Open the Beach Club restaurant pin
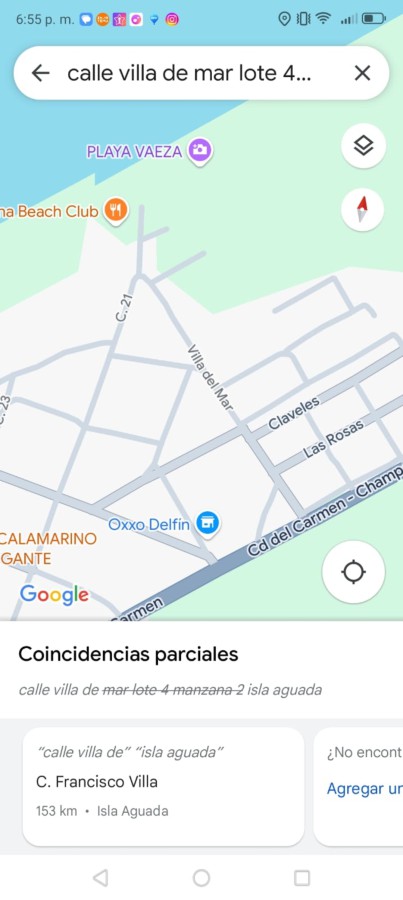 (x=115, y=211)
